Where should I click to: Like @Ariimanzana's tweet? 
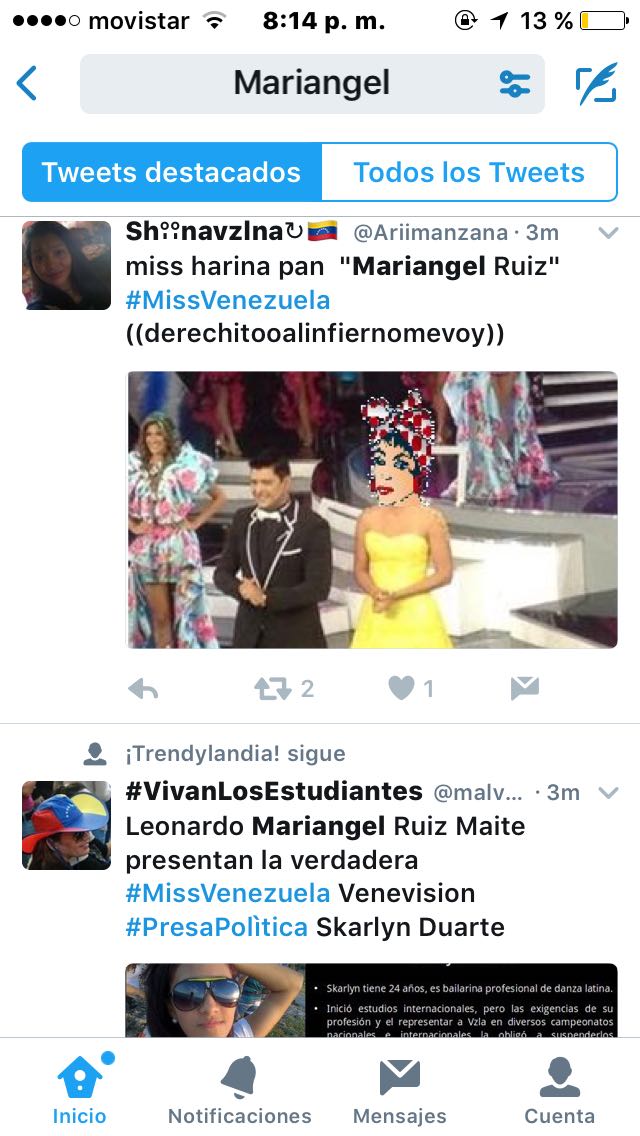(x=402, y=688)
